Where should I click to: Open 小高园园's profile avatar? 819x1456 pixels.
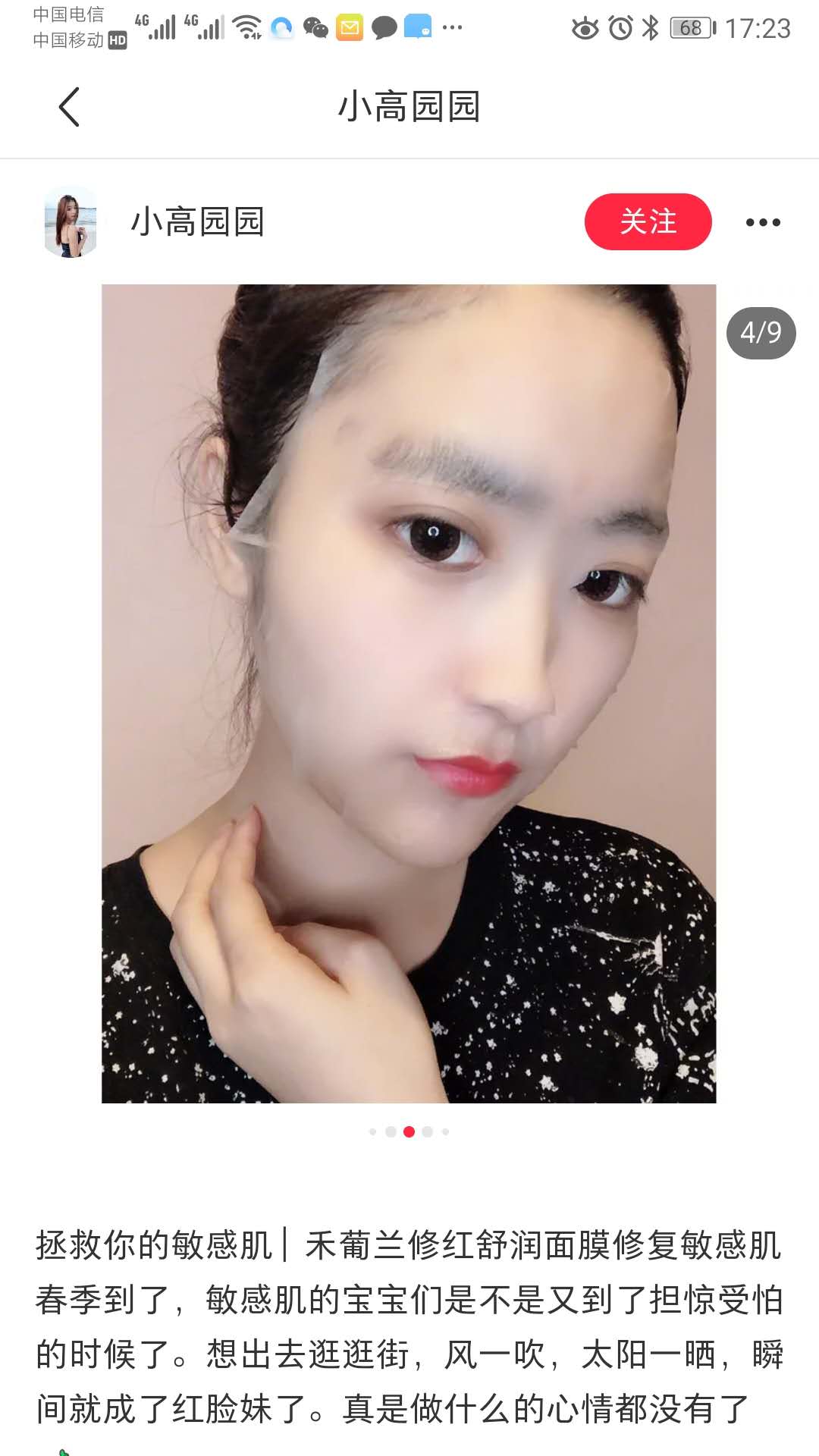[71, 222]
